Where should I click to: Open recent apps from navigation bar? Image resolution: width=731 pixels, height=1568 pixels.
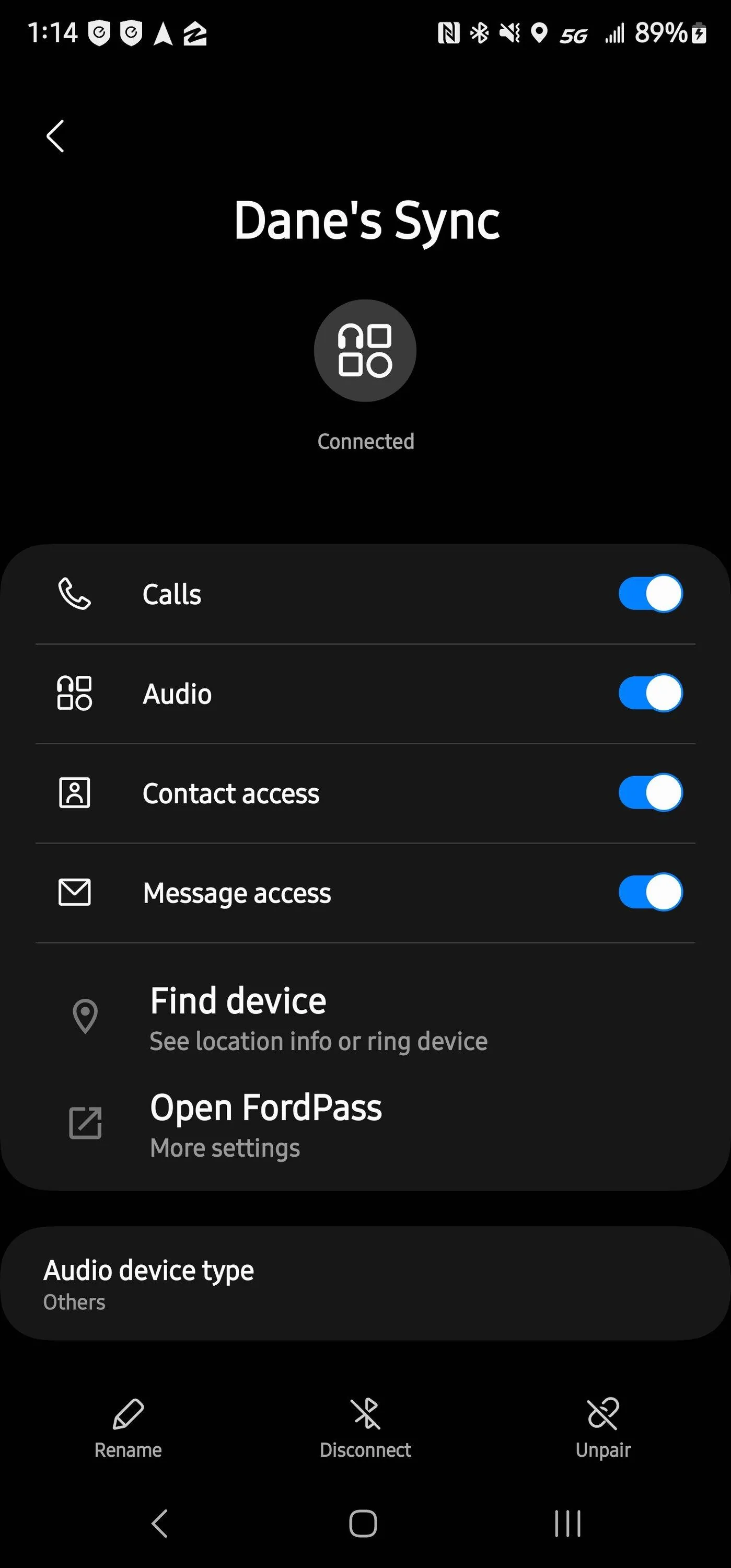pyautogui.click(x=567, y=1524)
